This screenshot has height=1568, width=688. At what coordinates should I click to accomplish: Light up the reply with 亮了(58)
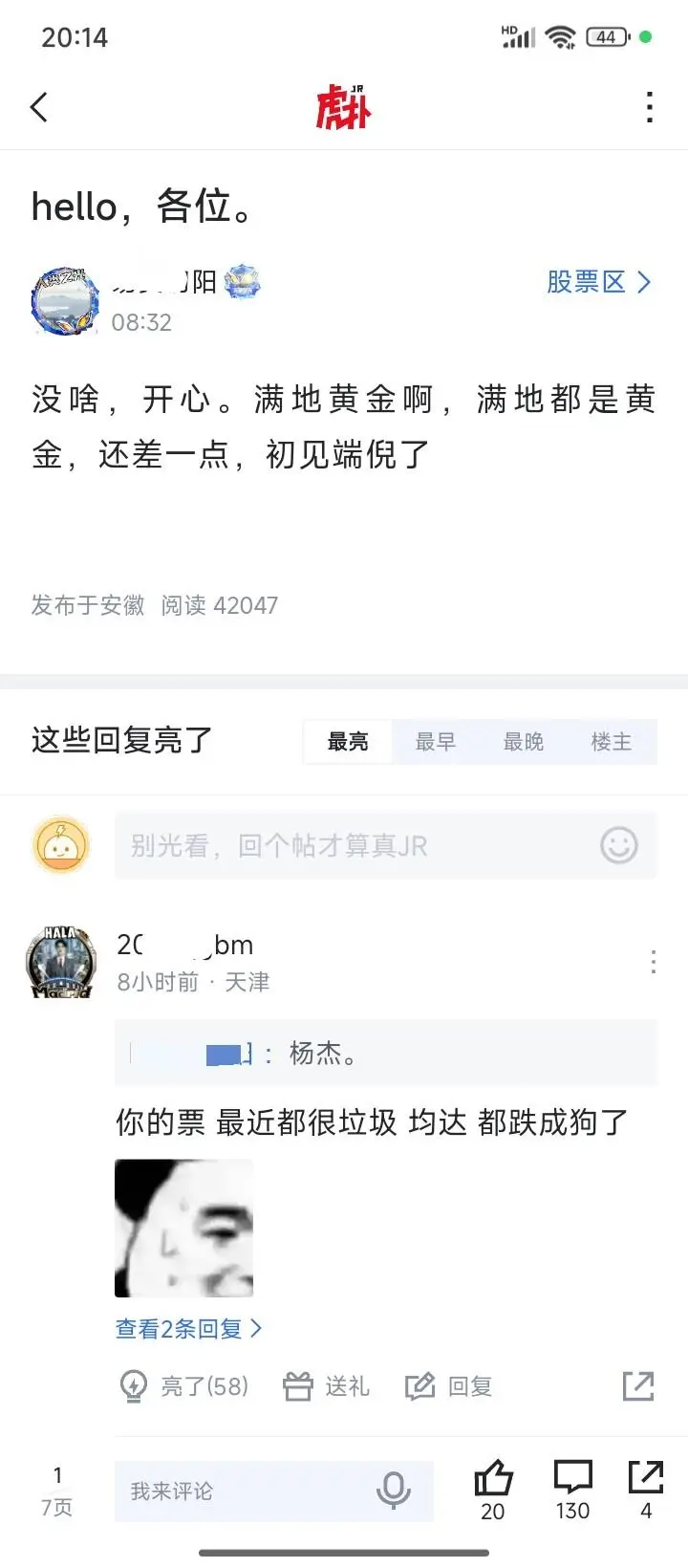pos(184,1386)
